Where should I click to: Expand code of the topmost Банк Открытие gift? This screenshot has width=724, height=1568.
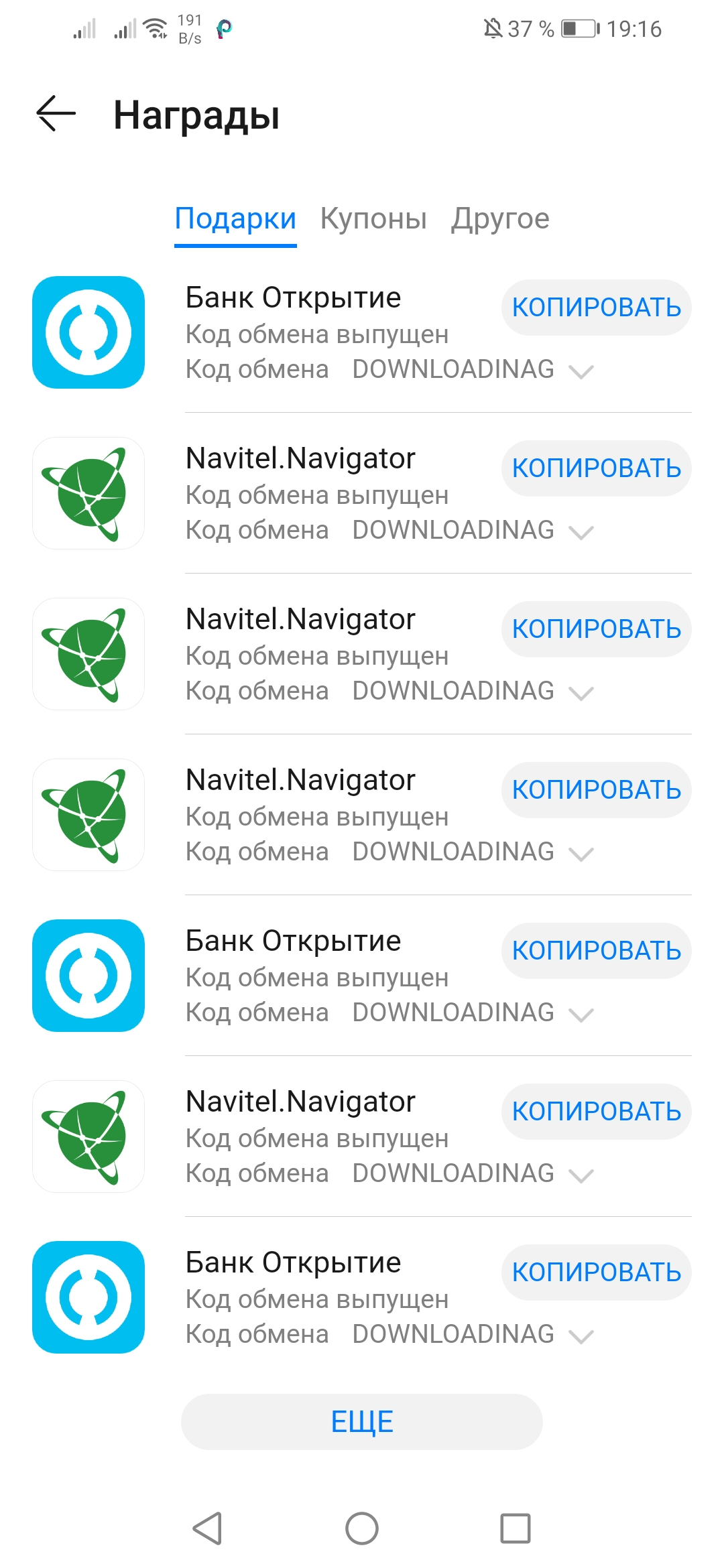(581, 372)
